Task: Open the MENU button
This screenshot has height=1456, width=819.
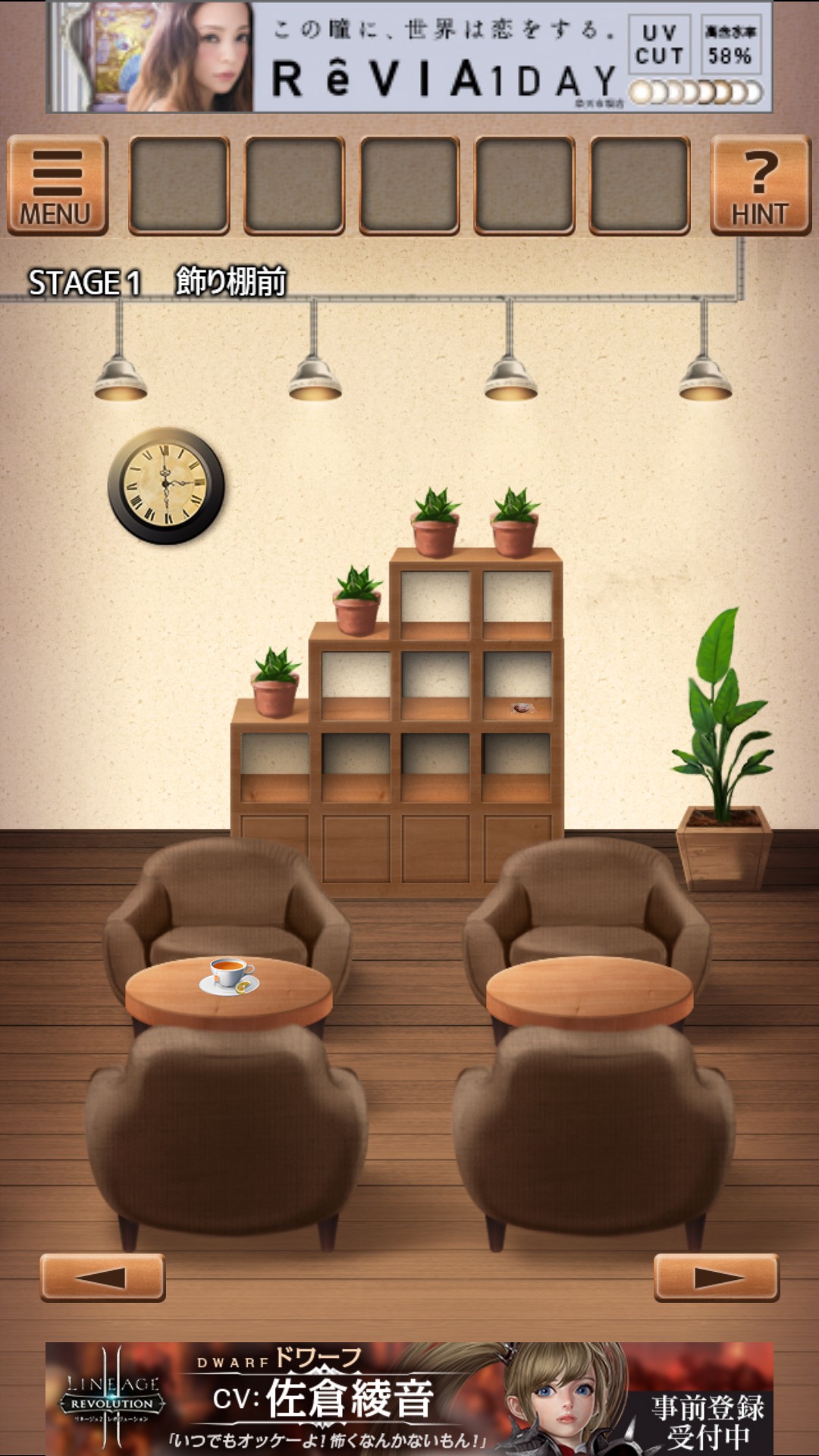Action: pos(57,185)
